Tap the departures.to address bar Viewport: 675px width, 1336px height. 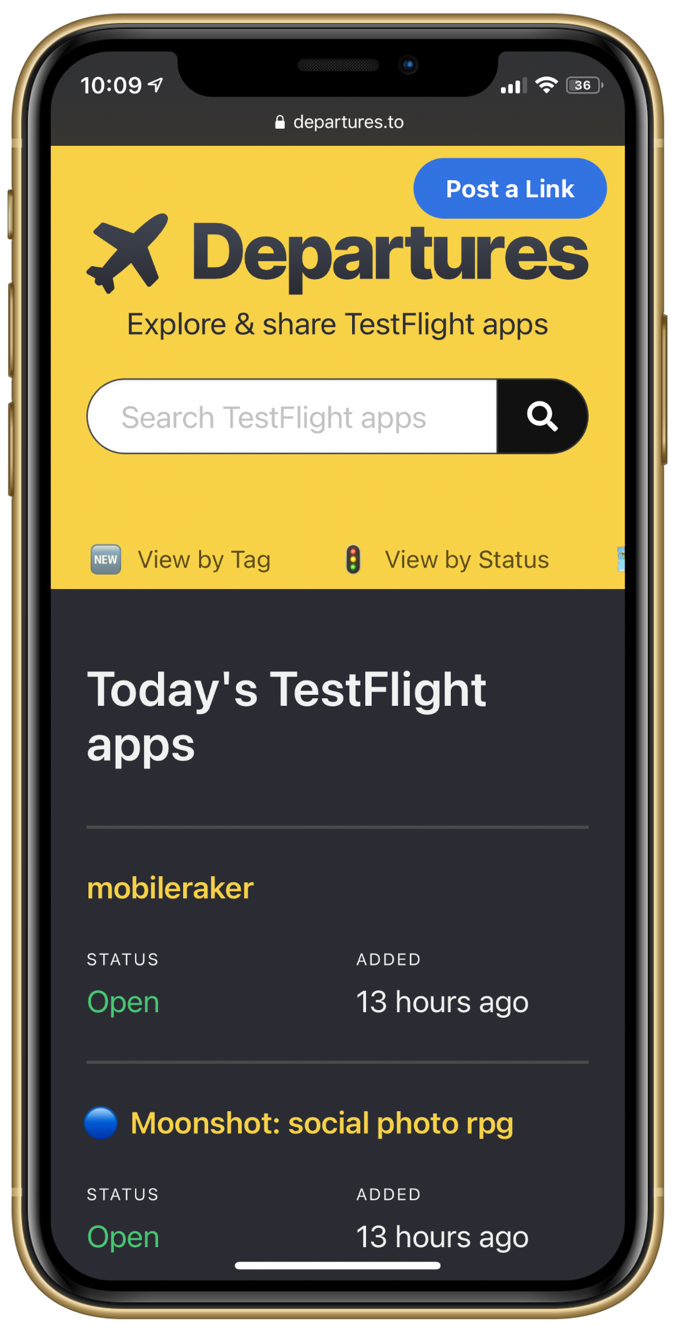pos(338,122)
